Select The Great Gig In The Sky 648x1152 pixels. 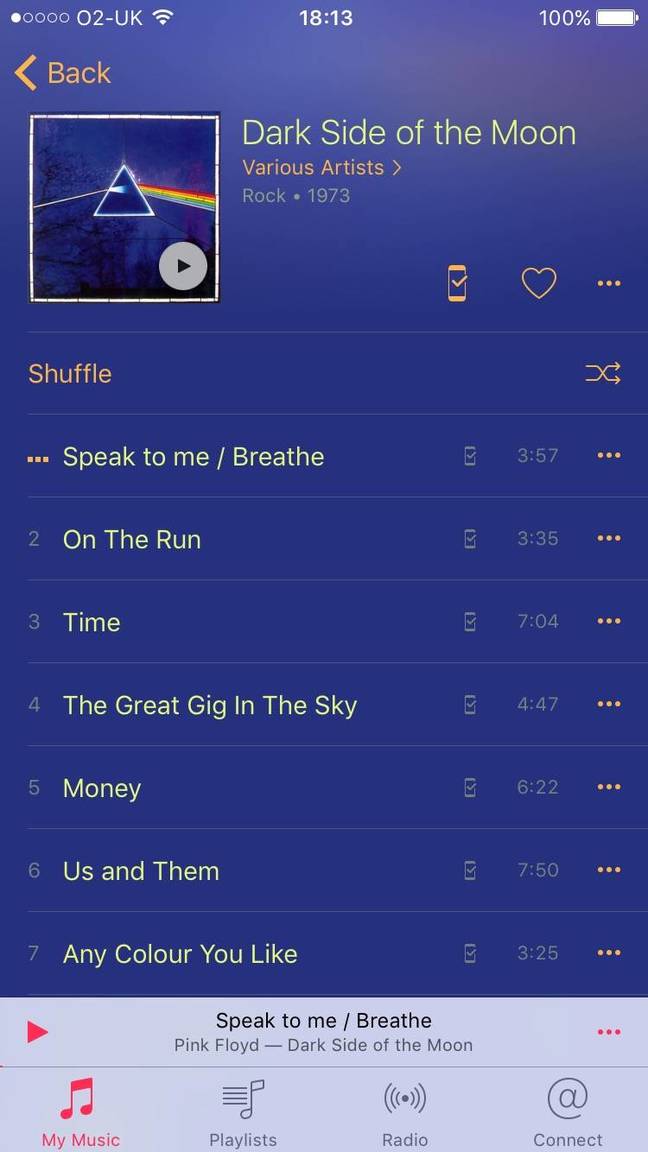tap(324, 705)
